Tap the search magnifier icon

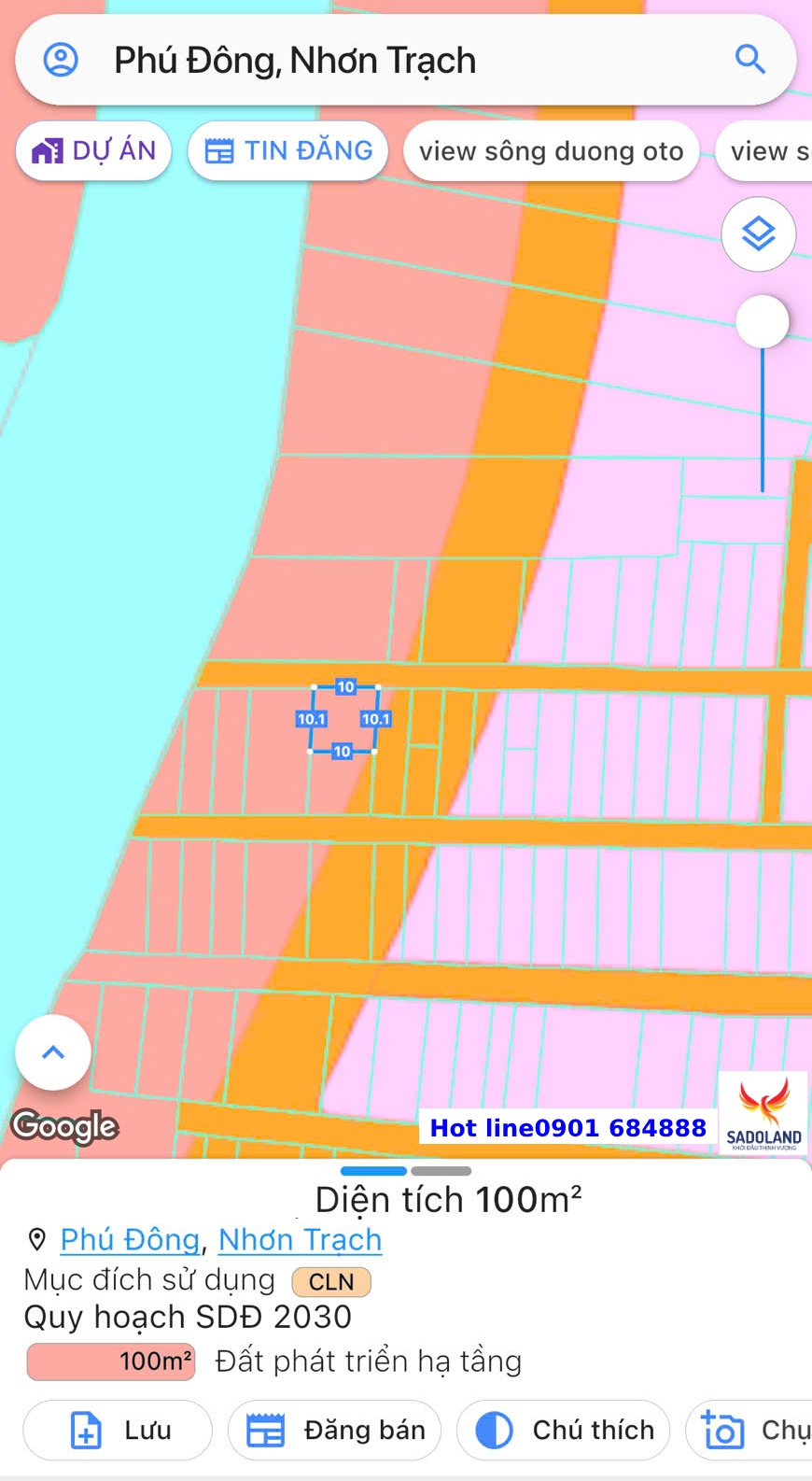(x=749, y=60)
